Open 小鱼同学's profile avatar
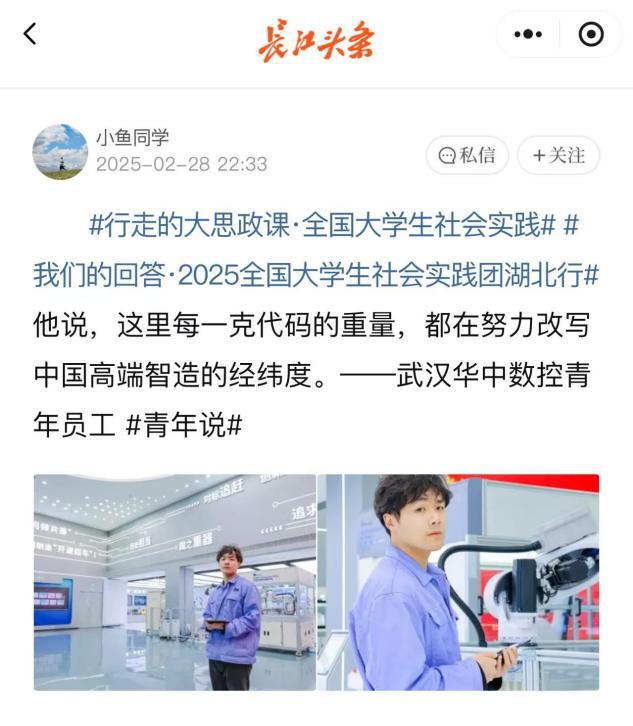Image resolution: width=633 pixels, height=726 pixels. pos(60,152)
